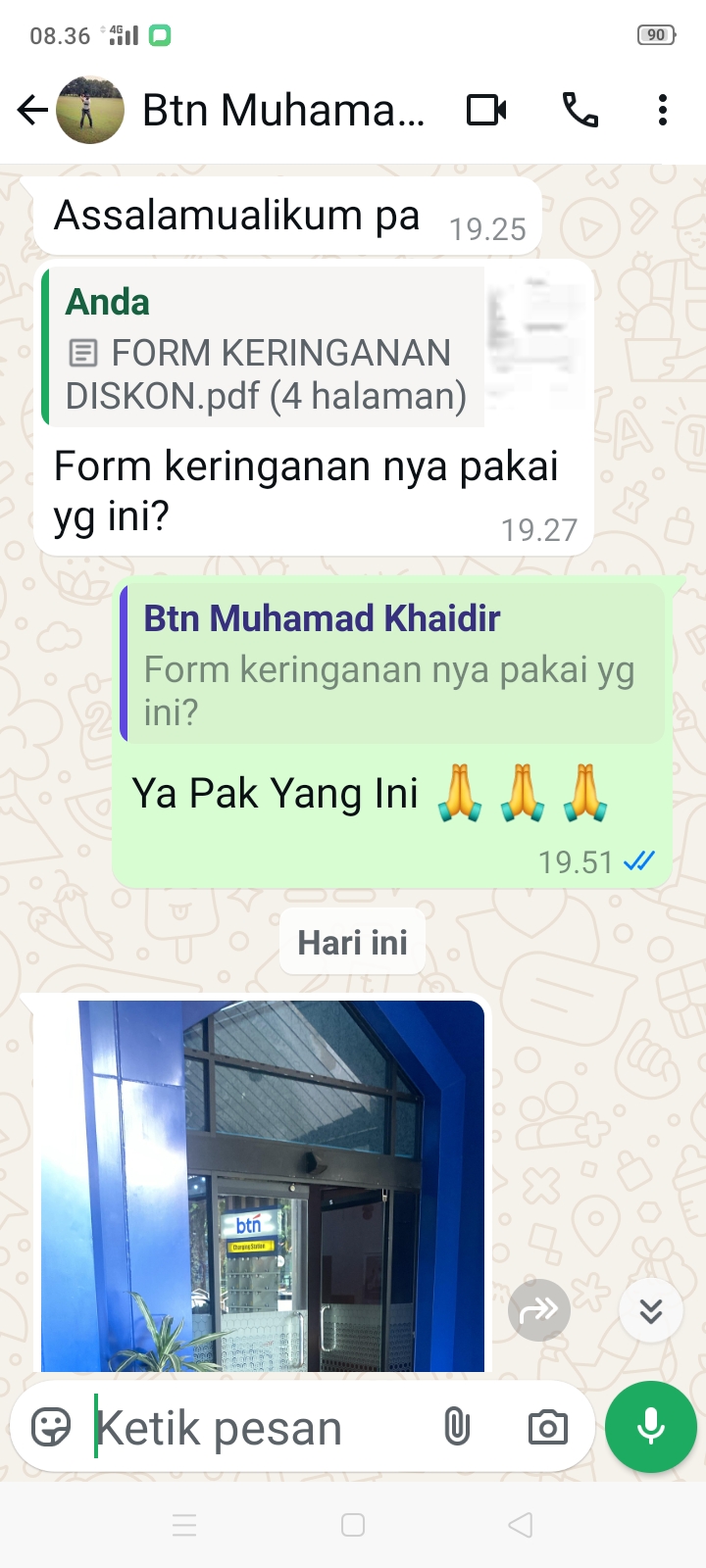This screenshot has height=1568, width=706.
Task: Forward the photo with the arrow button
Action: [x=539, y=1310]
